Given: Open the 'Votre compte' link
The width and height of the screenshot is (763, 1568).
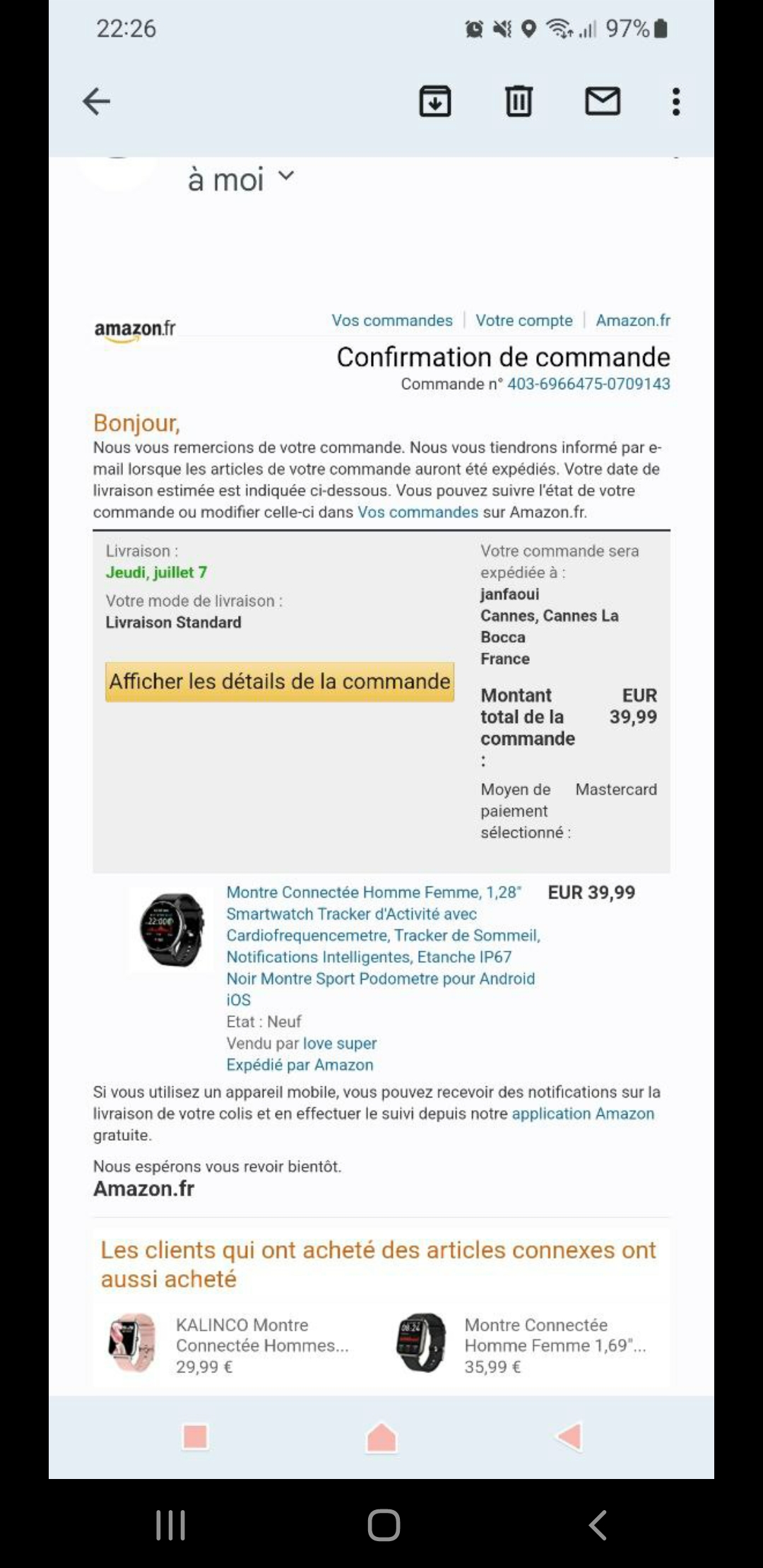Looking at the screenshot, I should (x=524, y=321).
